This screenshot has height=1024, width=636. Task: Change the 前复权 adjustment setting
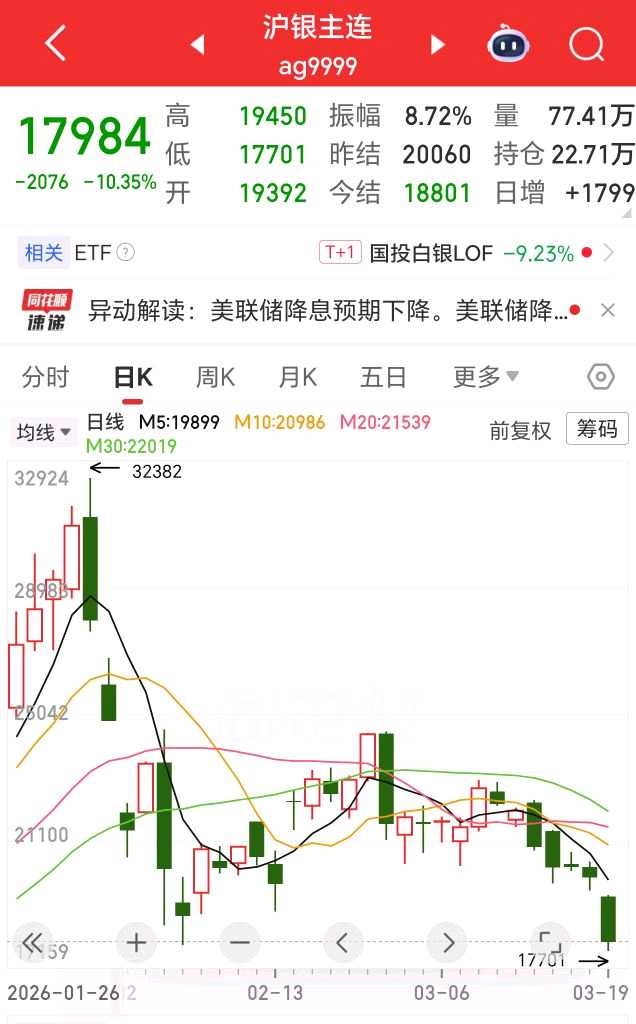(520, 430)
